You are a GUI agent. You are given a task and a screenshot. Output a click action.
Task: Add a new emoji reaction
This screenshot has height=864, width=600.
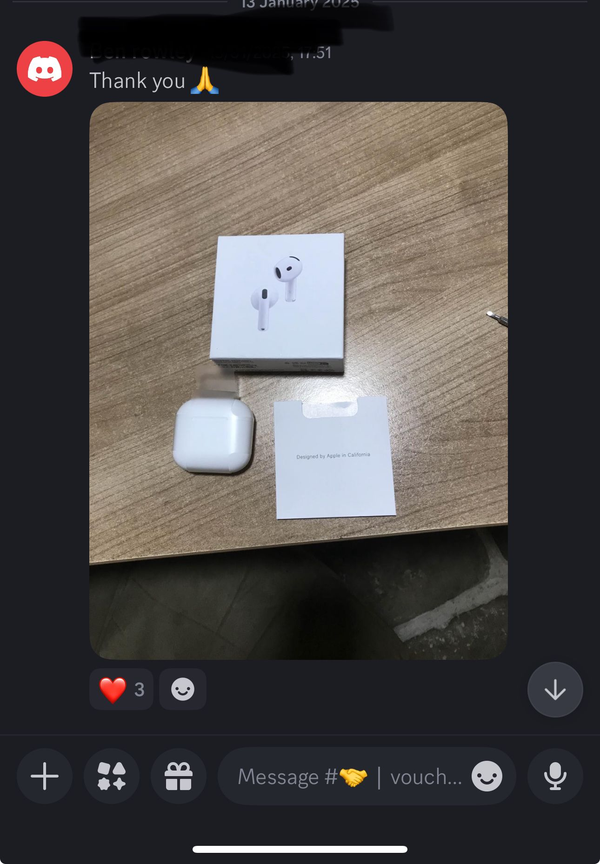(183, 690)
